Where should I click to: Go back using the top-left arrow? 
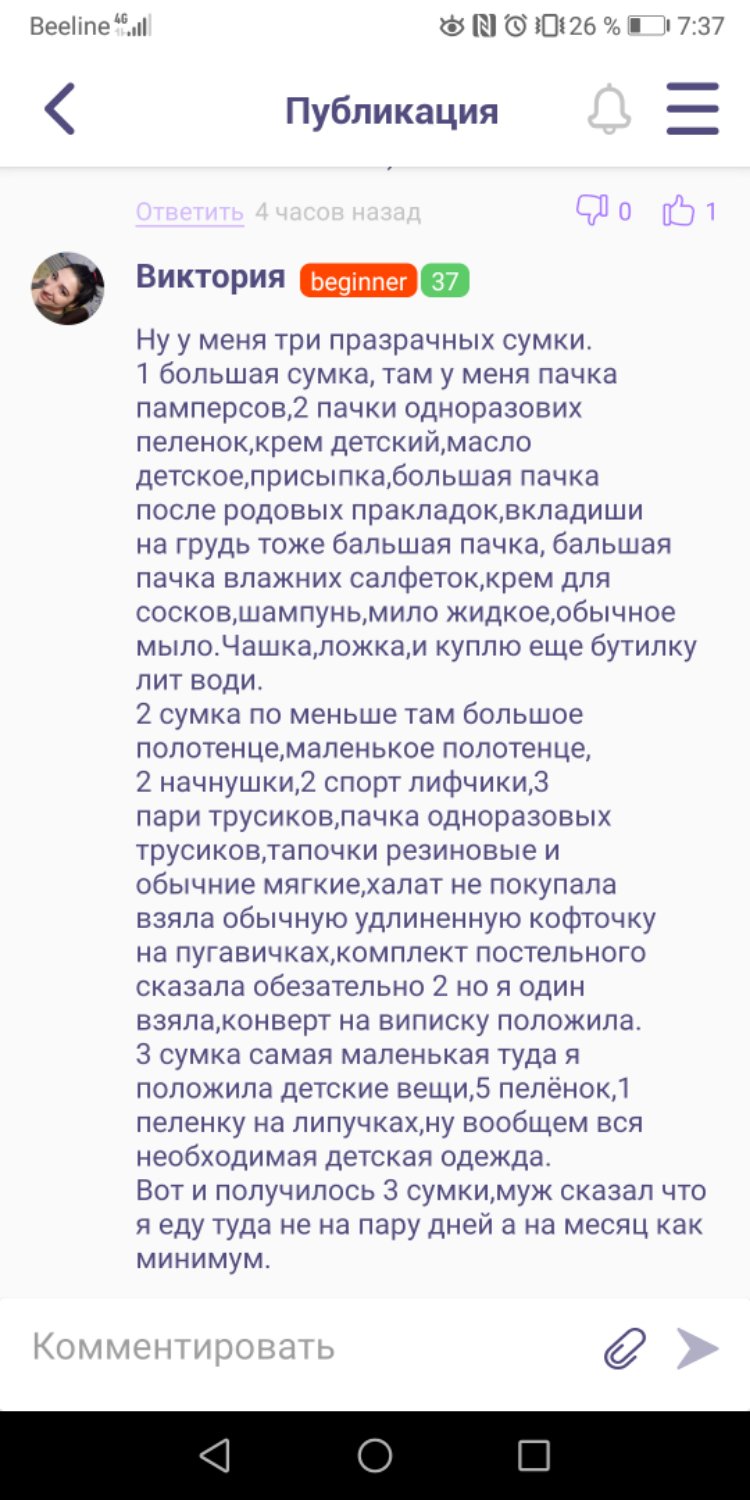tap(60, 109)
